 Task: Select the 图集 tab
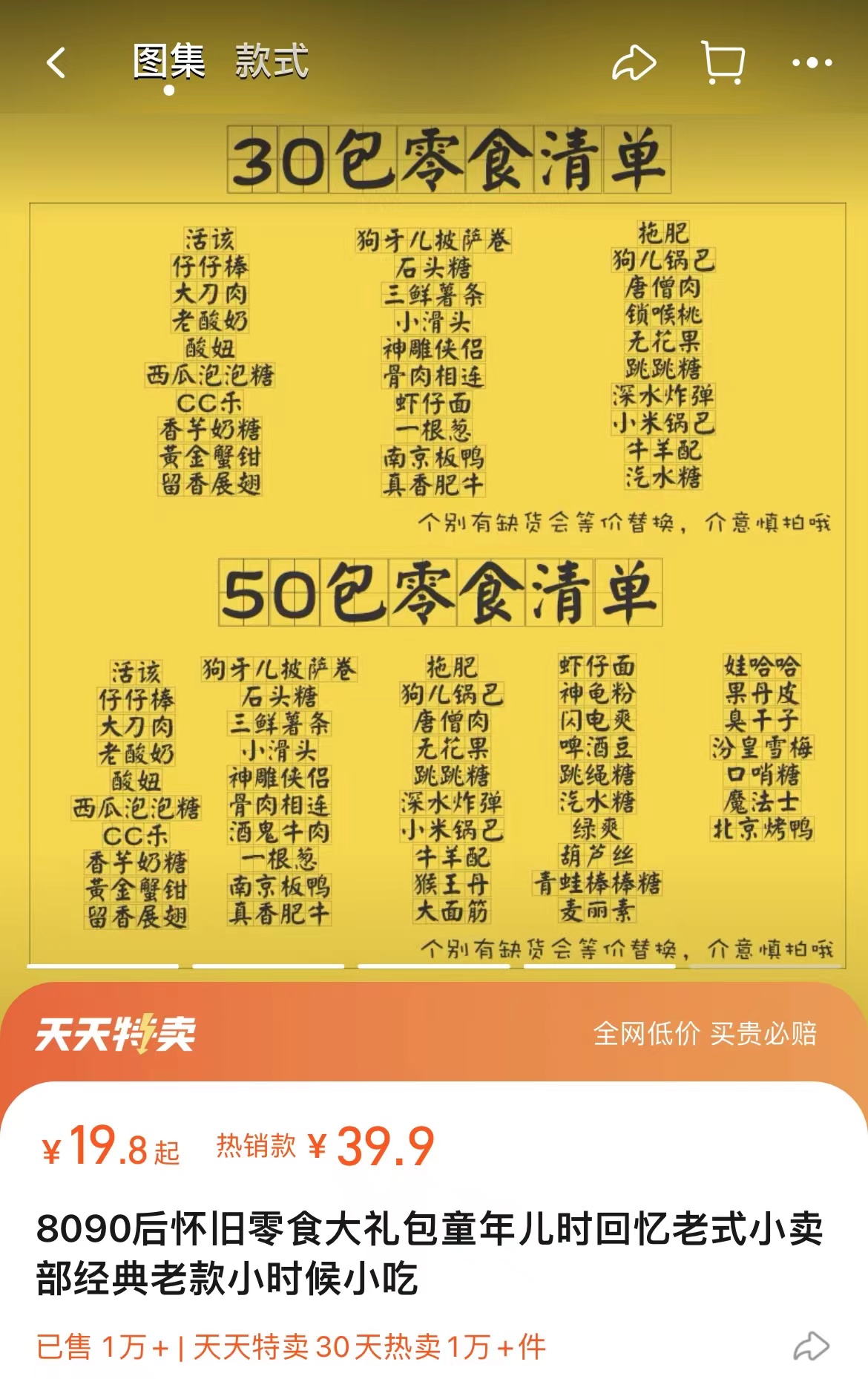tap(168, 62)
